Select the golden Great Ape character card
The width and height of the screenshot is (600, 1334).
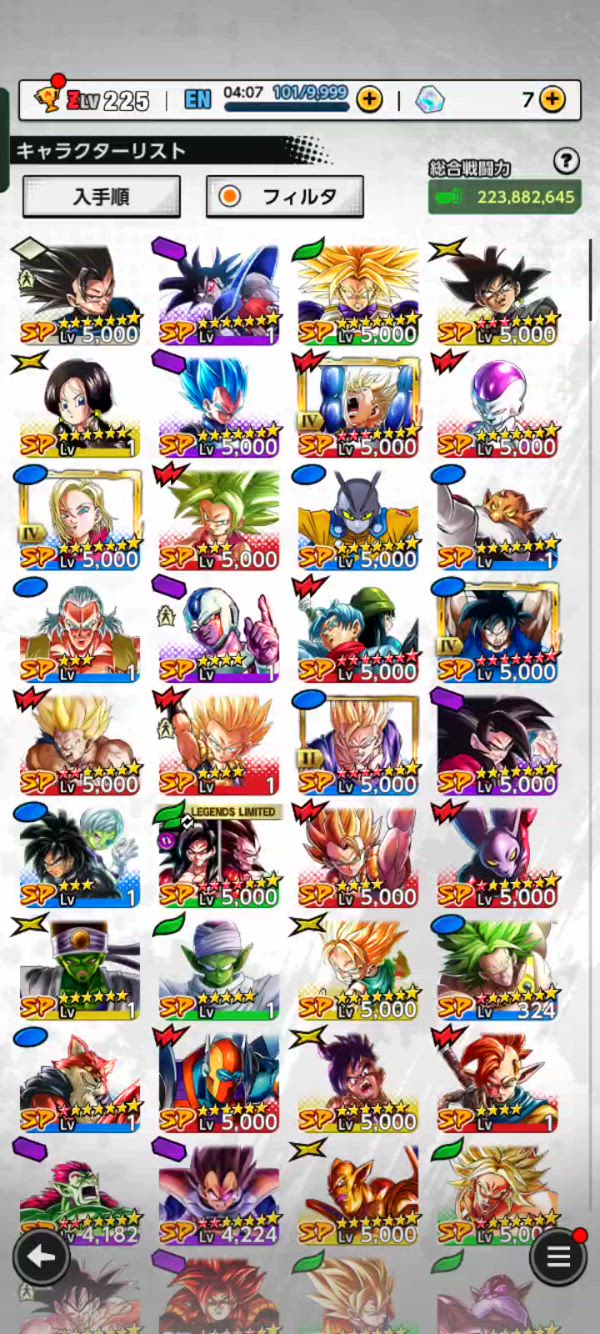(357, 1195)
